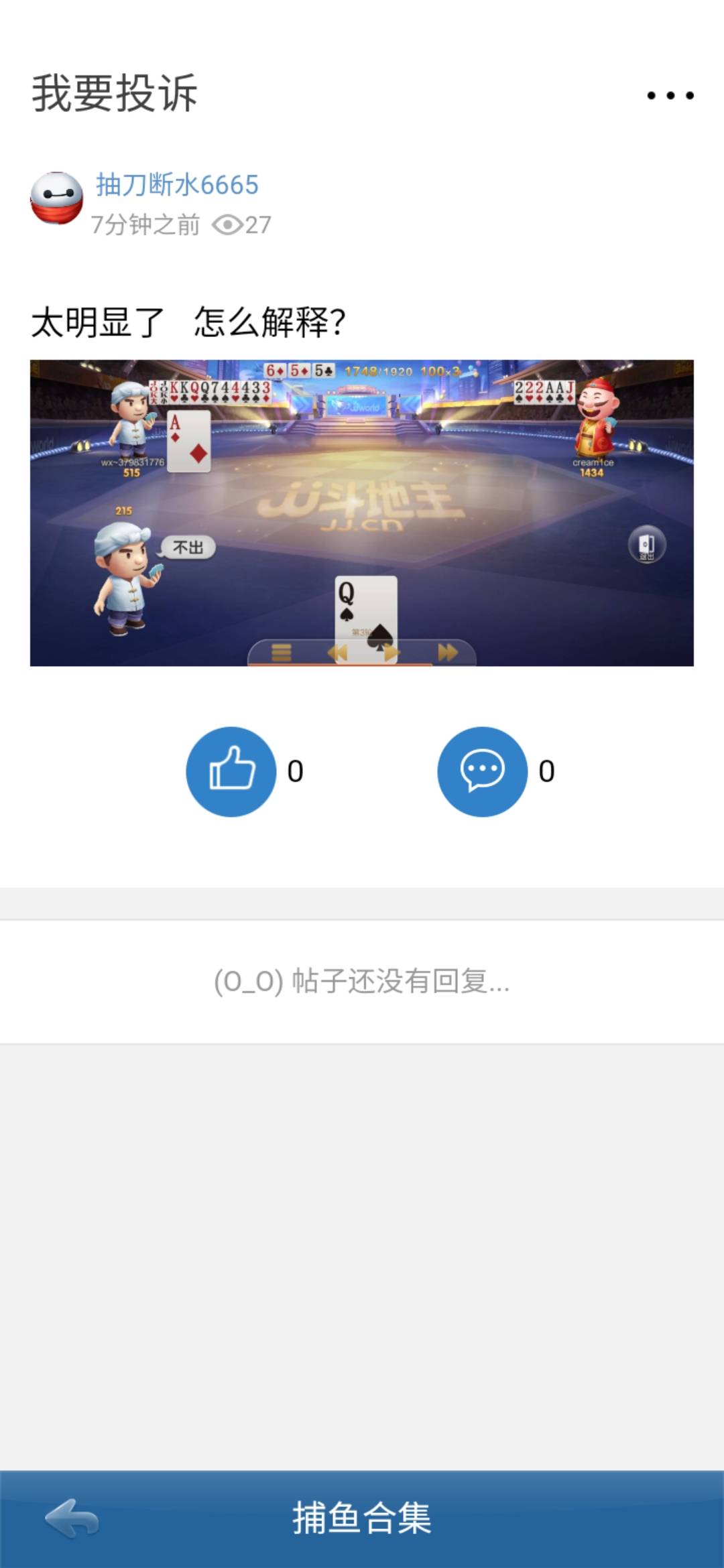Open poster profile 抽刀断水6665
724x1568 pixels.
[176, 185]
